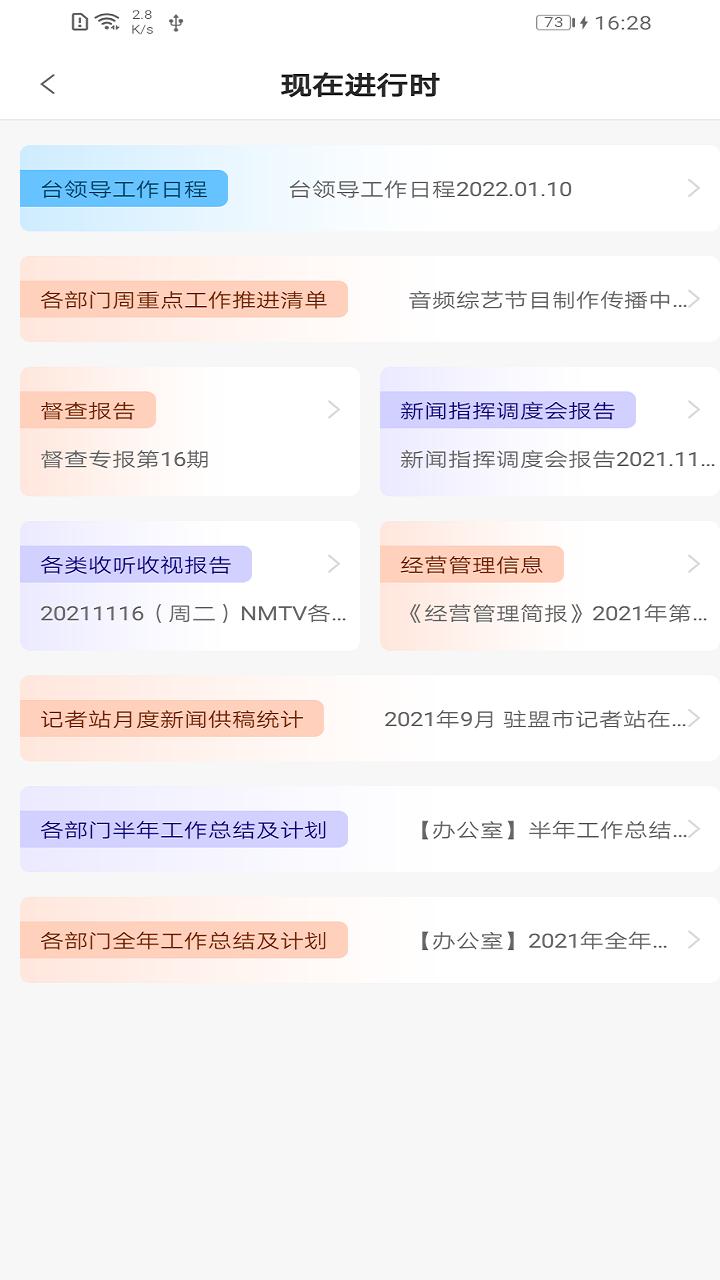Open 各类收听收视报告 card
The height and width of the screenshot is (1280, 720).
click(190, 586)
